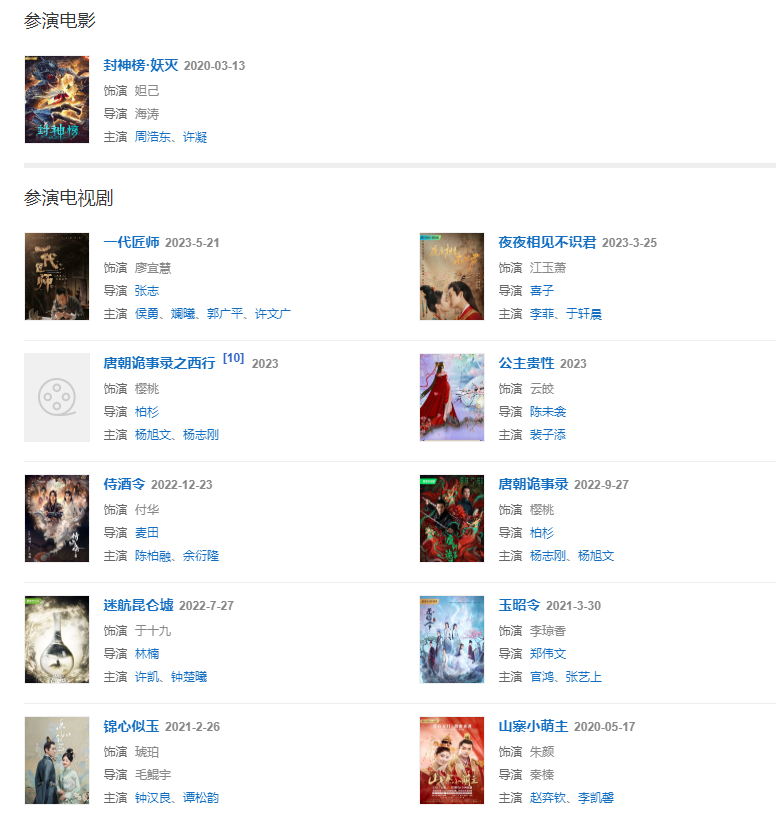776x820 pixels.
Task: Open the 封神榜·妖灭 movie title link
Action: pos(141,65)
